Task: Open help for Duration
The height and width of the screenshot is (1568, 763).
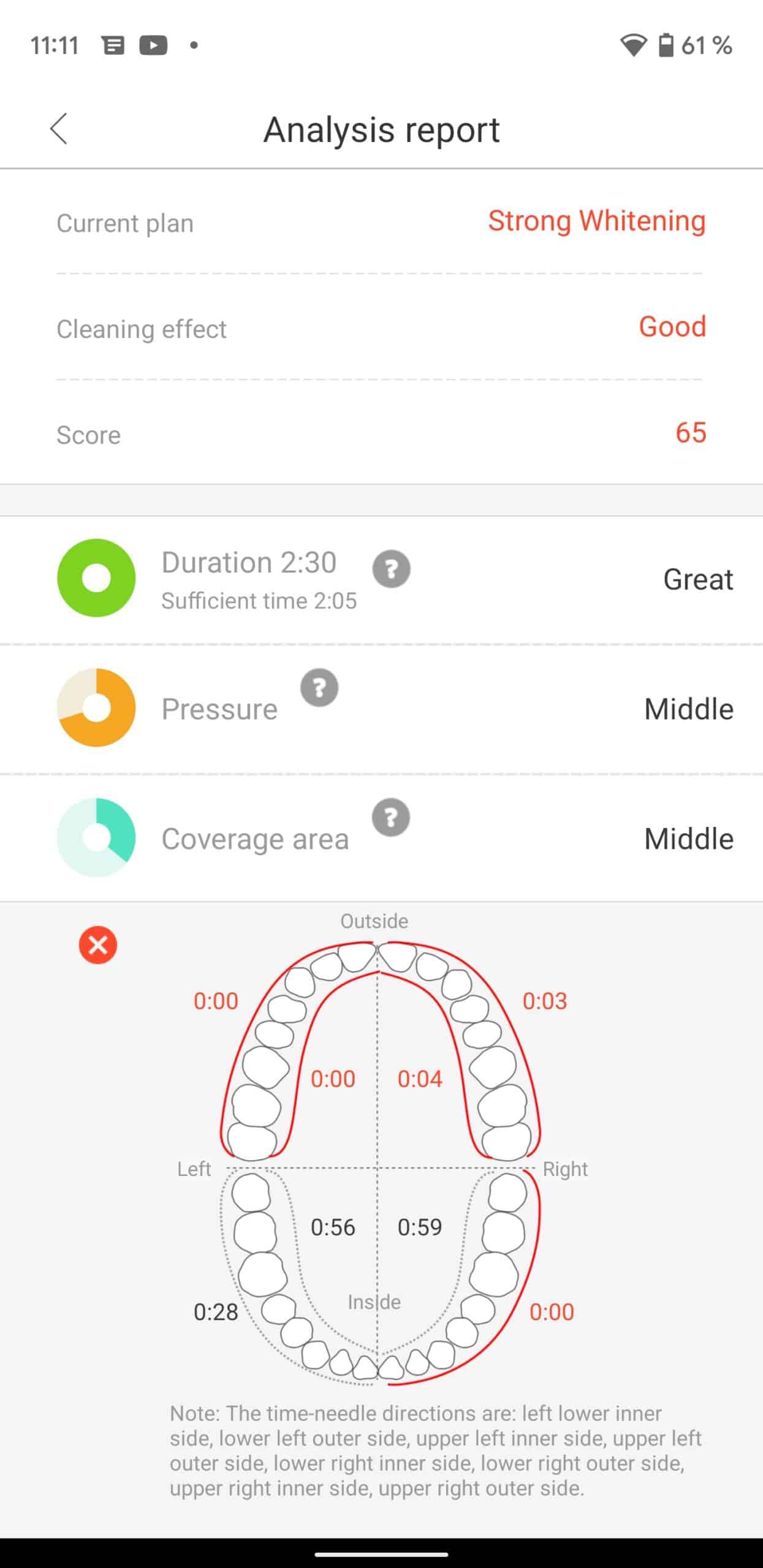Action: tap(391, 569)
